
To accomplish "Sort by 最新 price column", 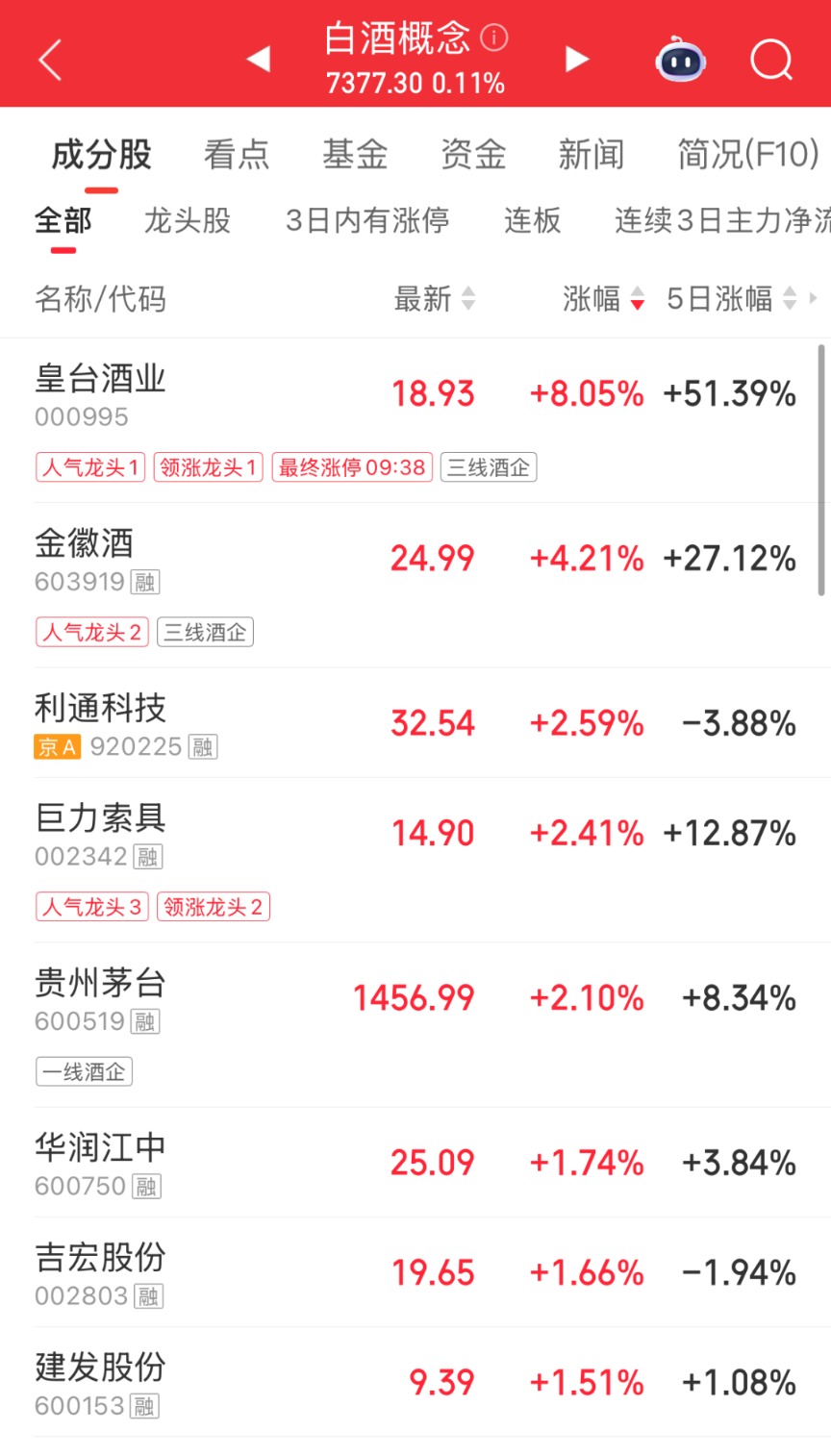I will coord(434,299).
